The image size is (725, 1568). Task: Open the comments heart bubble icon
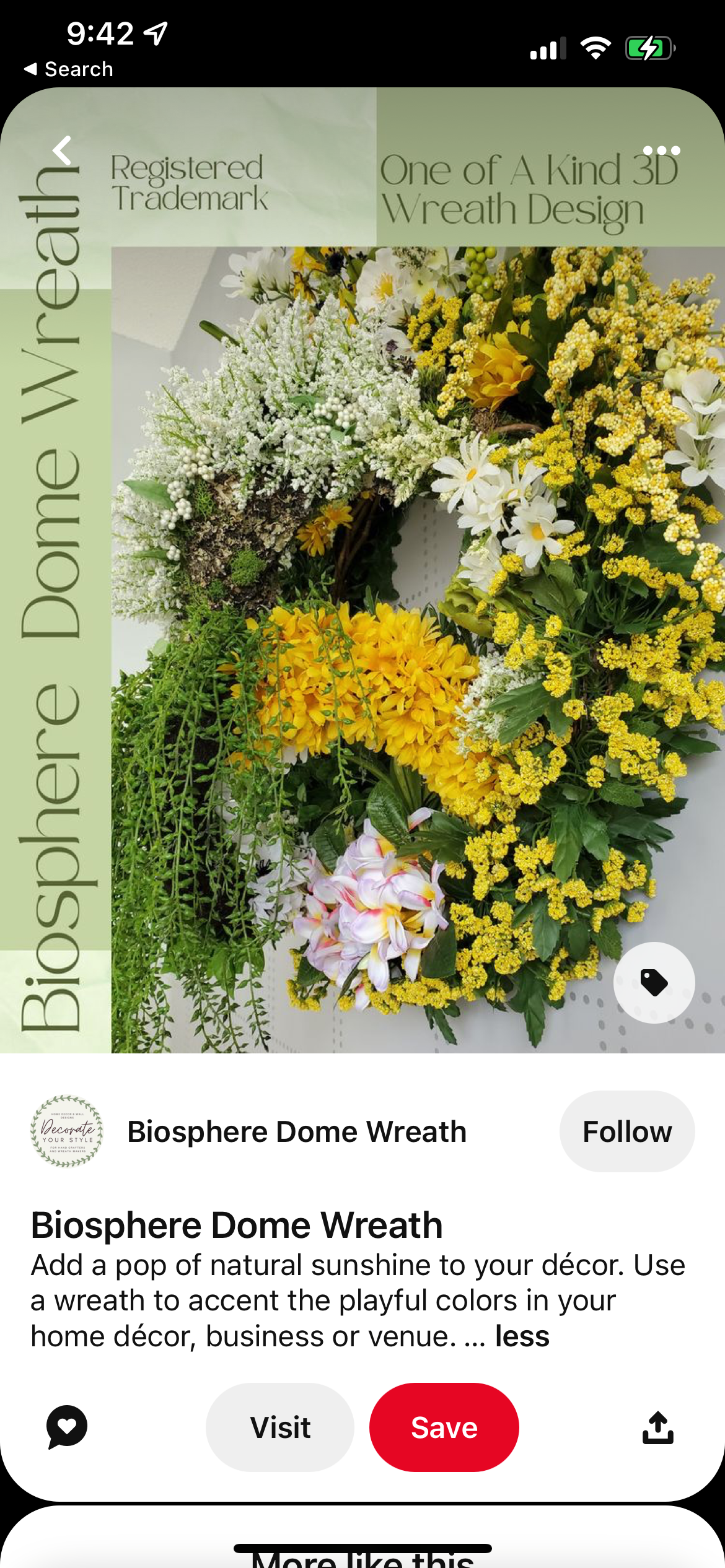tap(67, 1427)
